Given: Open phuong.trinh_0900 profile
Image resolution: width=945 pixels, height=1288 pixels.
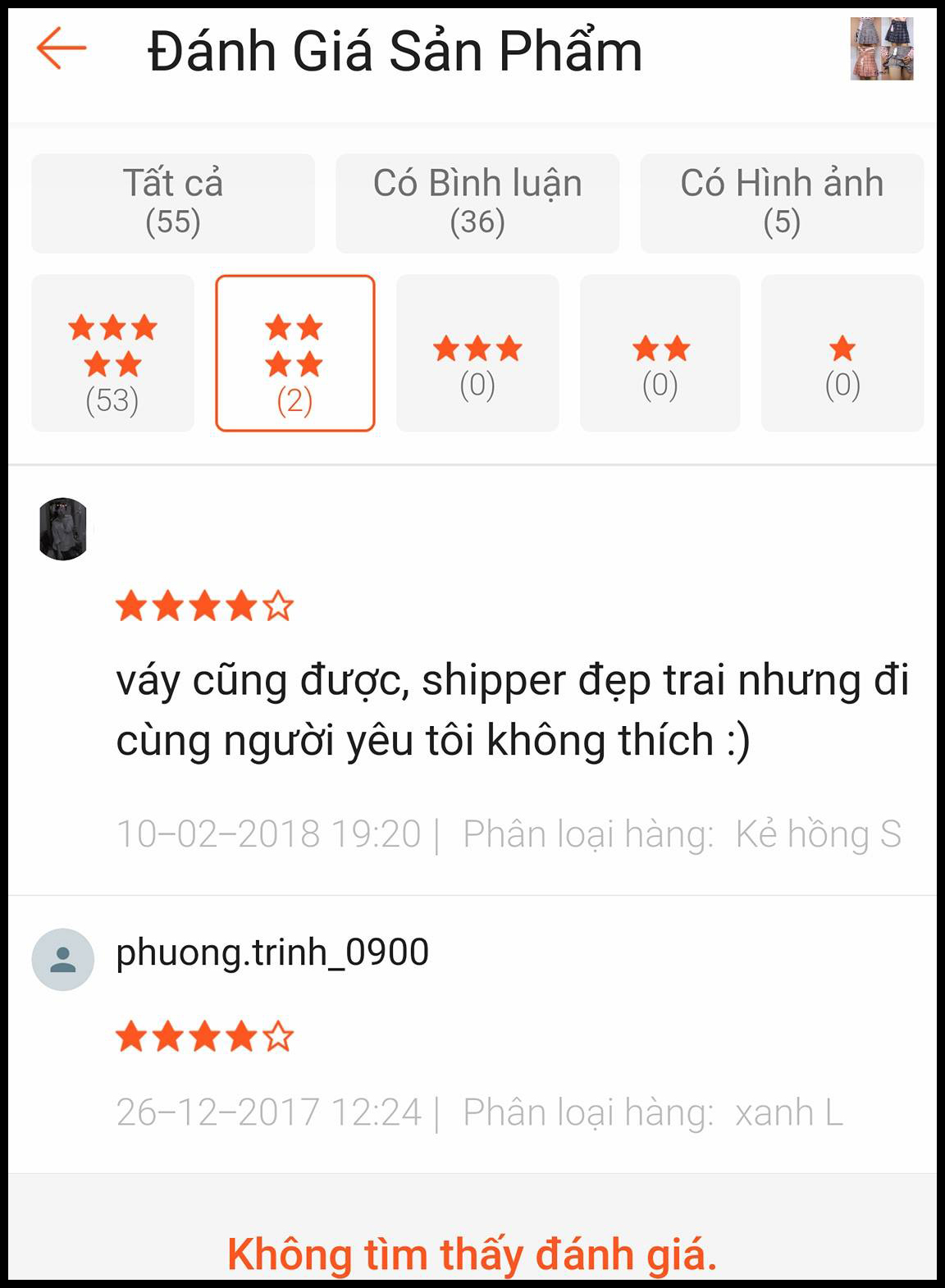Looking at the screenshot, I should click(x=272, y=952).
